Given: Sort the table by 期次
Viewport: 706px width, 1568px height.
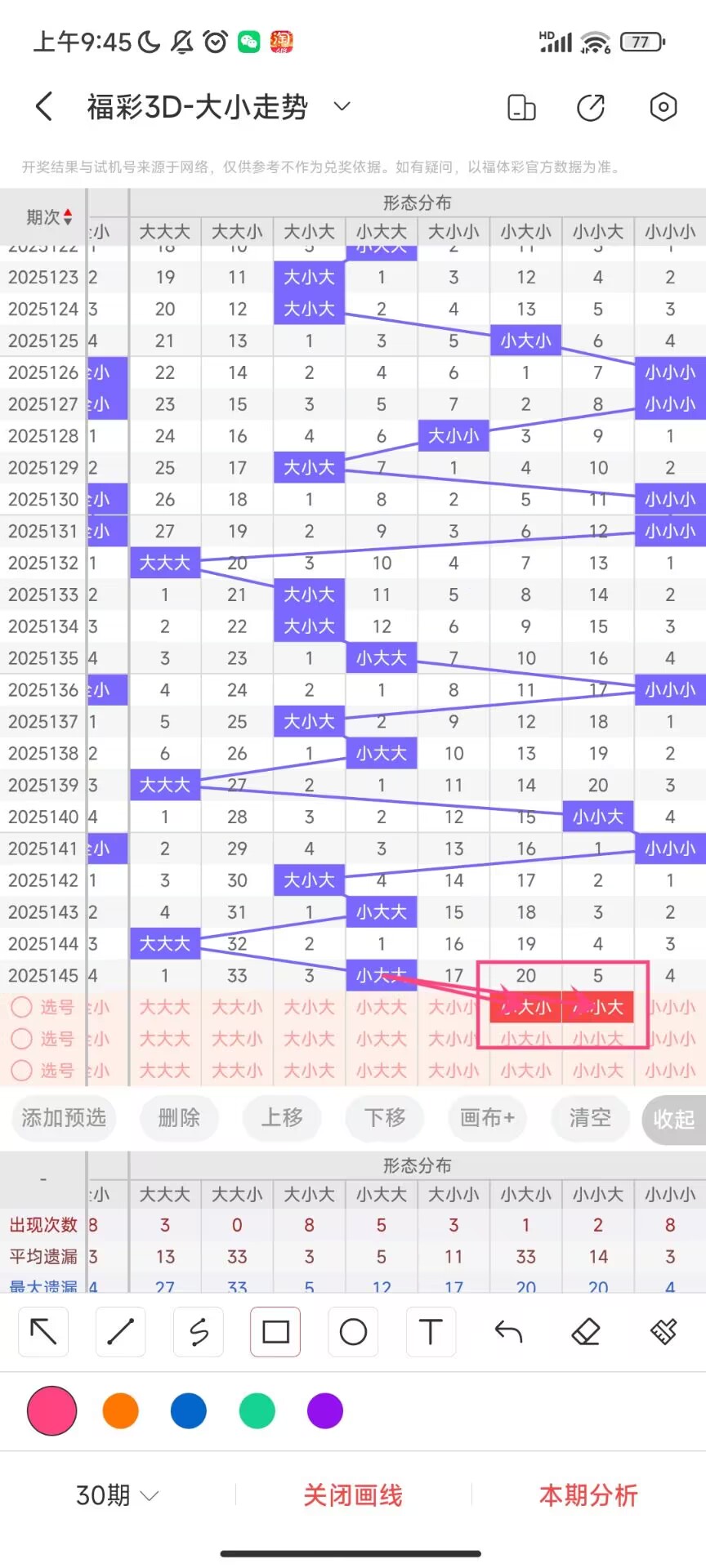Looking at the screenshot, I should point(49,217).
